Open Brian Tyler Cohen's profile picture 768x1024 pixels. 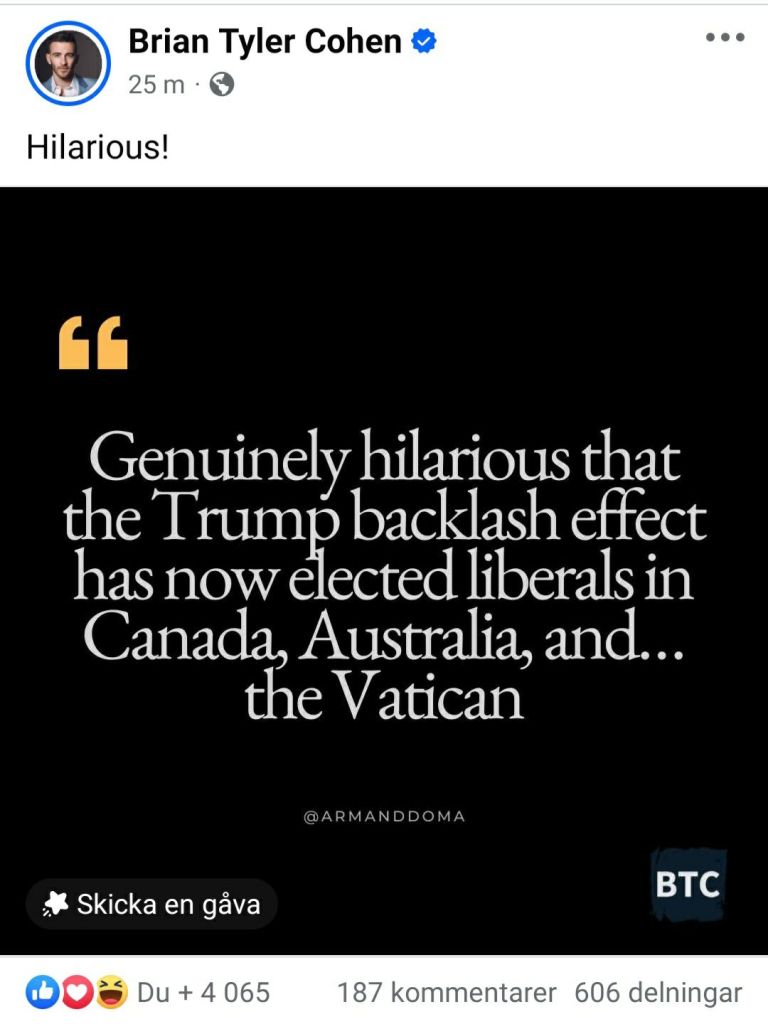67,63
